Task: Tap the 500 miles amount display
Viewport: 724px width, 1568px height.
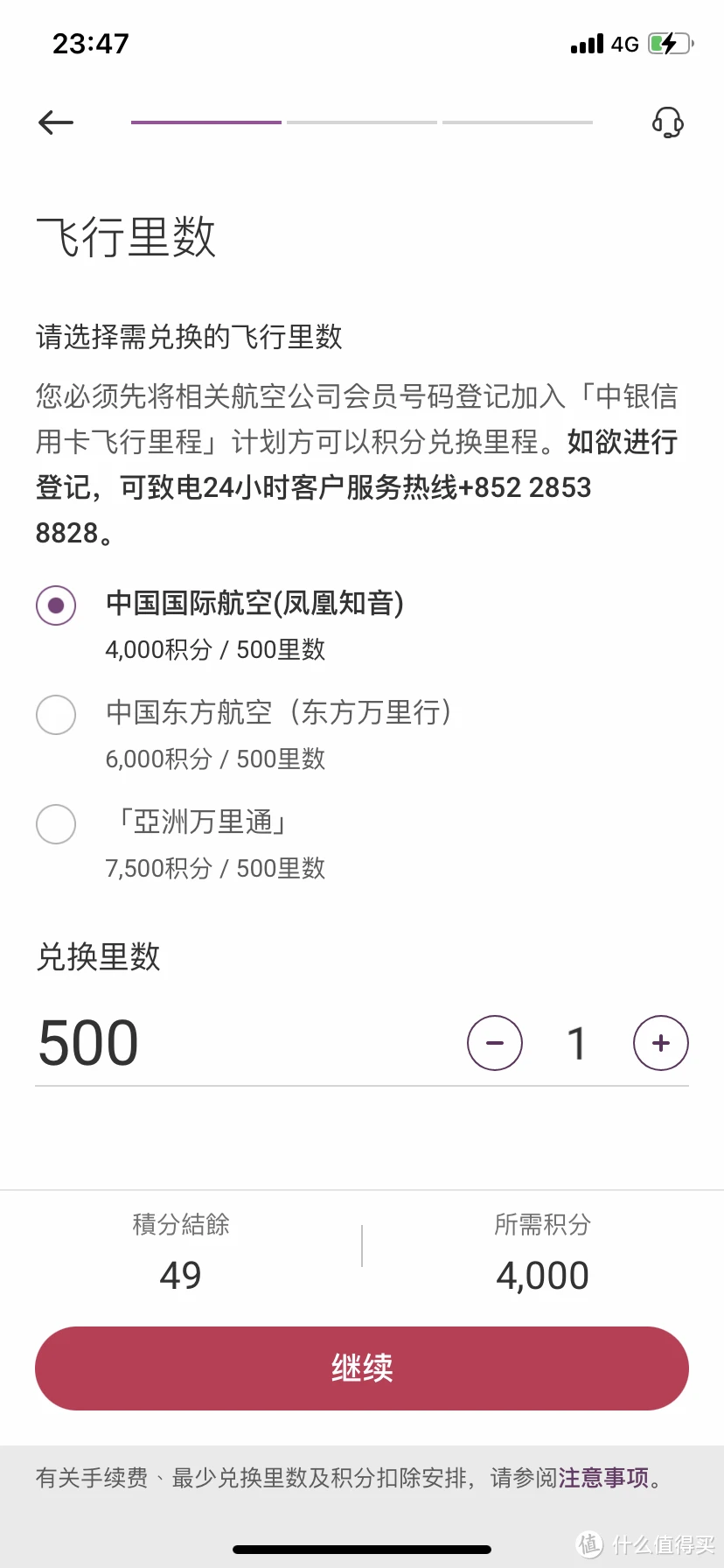Action: click(x=87, y=1040)
